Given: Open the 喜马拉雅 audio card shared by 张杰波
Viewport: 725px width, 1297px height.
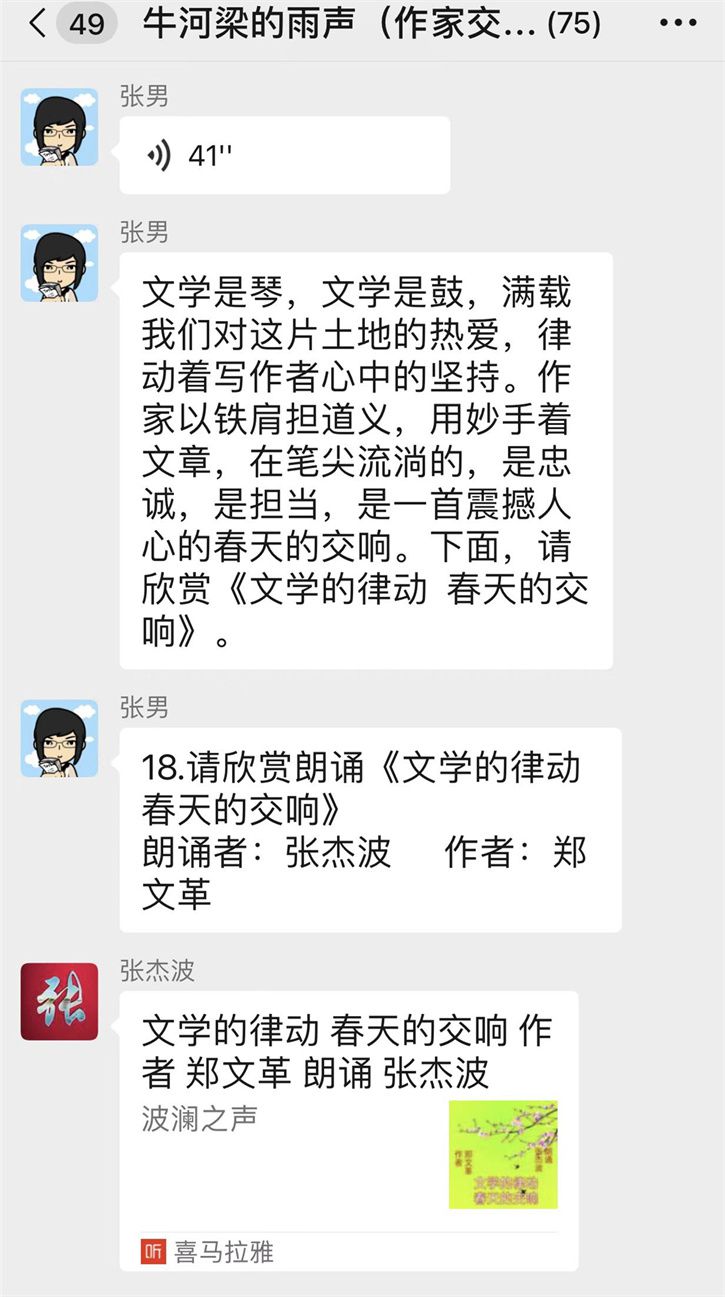Looking at the screenshot, I should tap(348, 1130).
